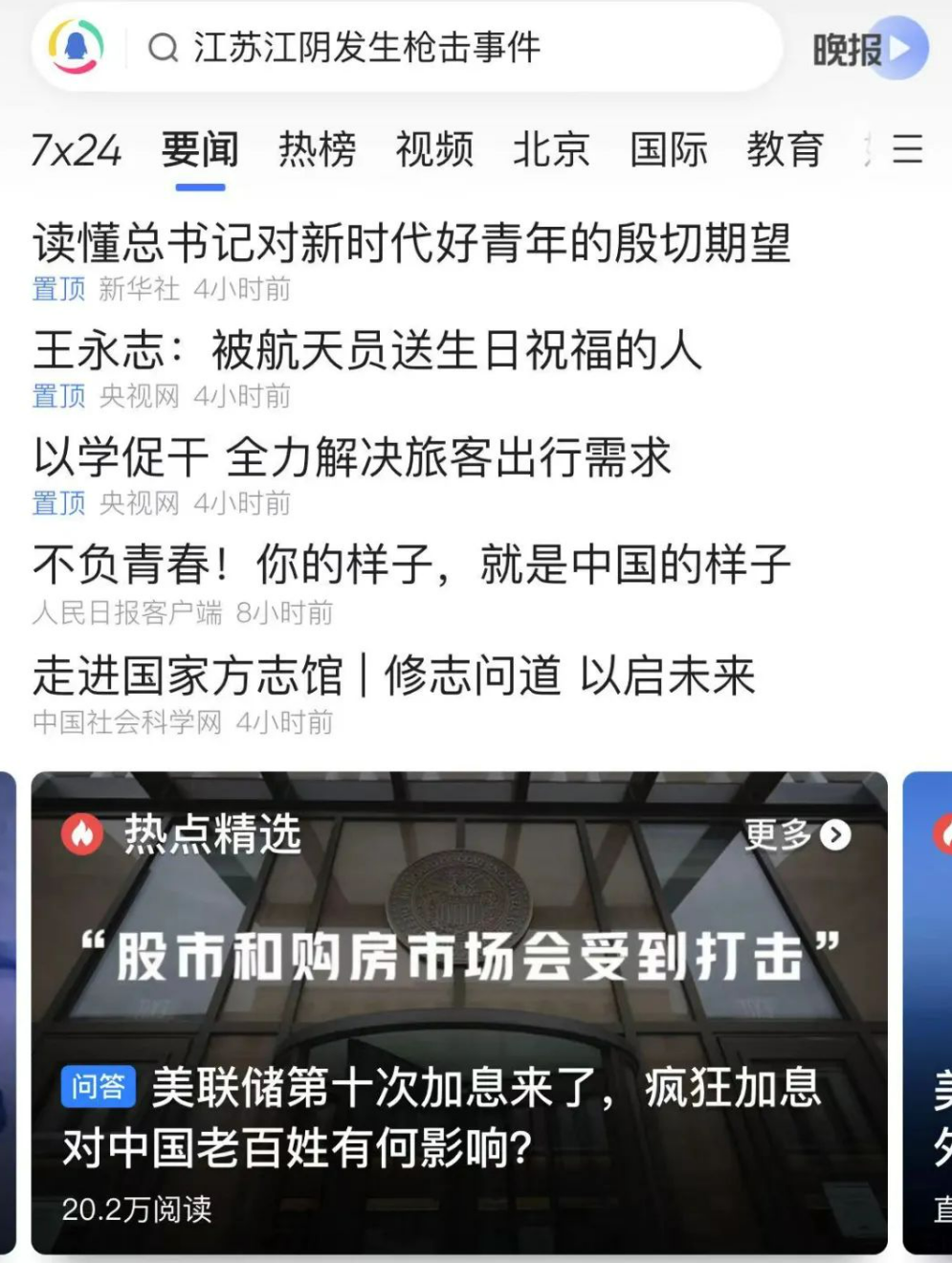Screen dimensions: 952x1263
Task: Open the channel list menu icon
Action: [x=907, y=150]
